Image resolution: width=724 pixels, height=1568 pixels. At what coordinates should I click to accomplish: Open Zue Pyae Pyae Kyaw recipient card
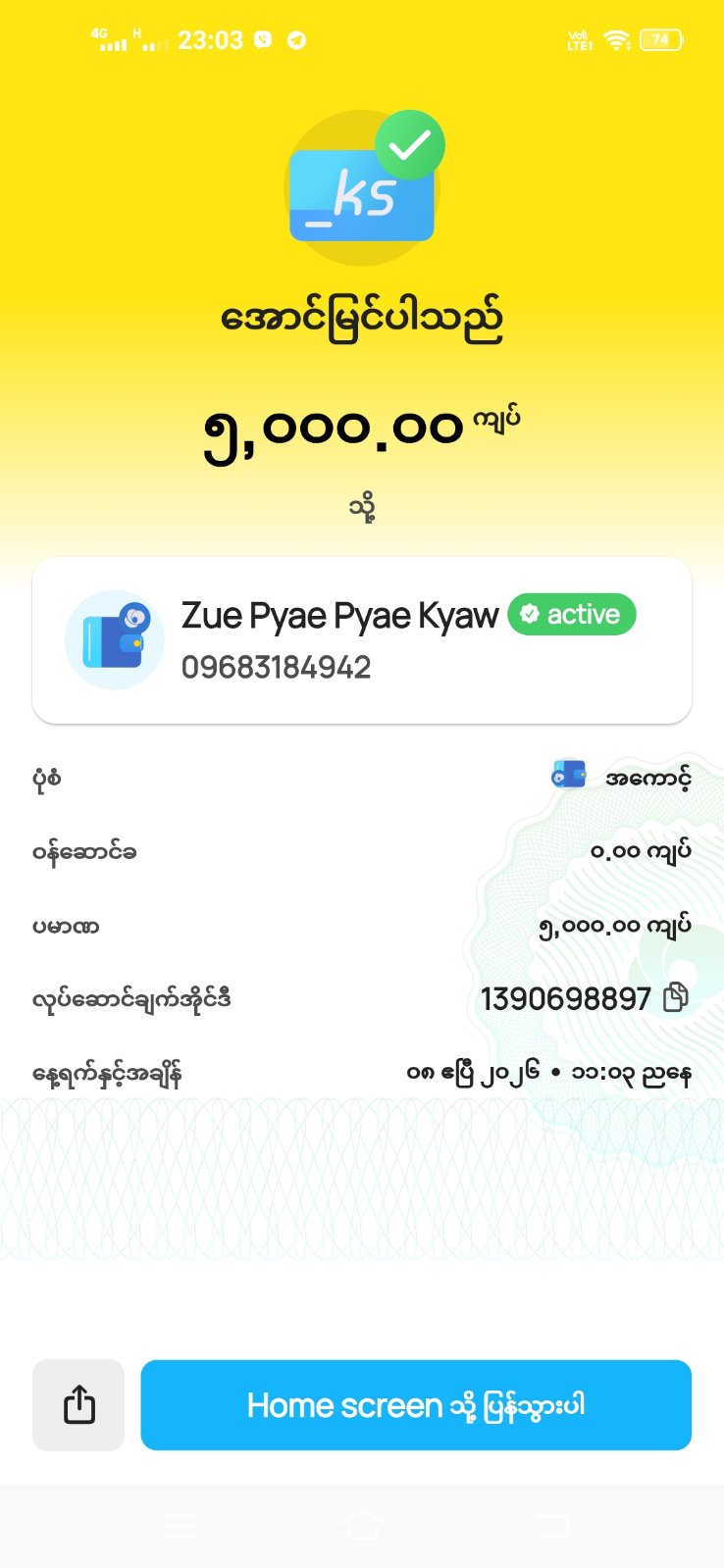361,640
